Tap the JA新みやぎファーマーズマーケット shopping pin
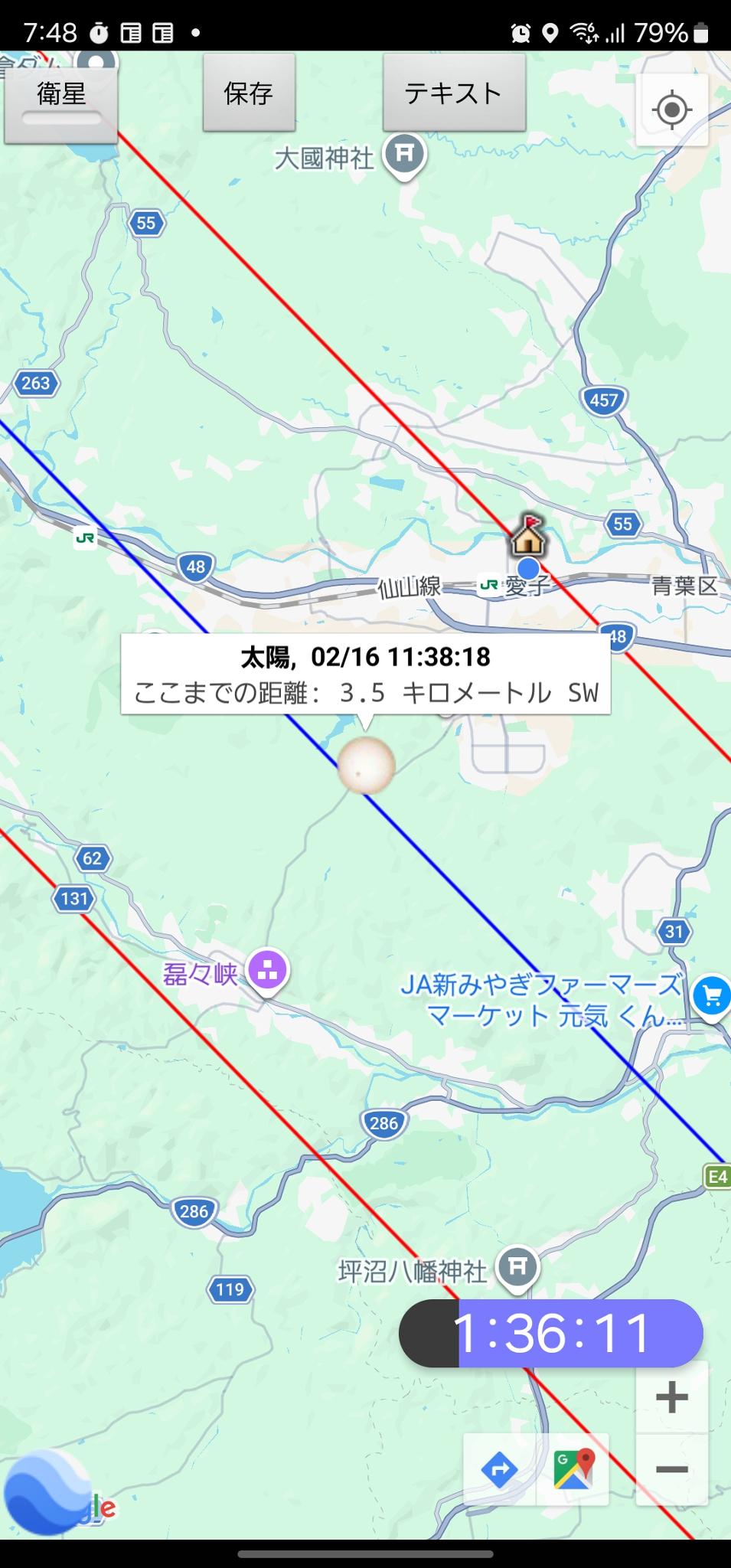Viewport: 731px width, 1568px height. coord(712,996)
